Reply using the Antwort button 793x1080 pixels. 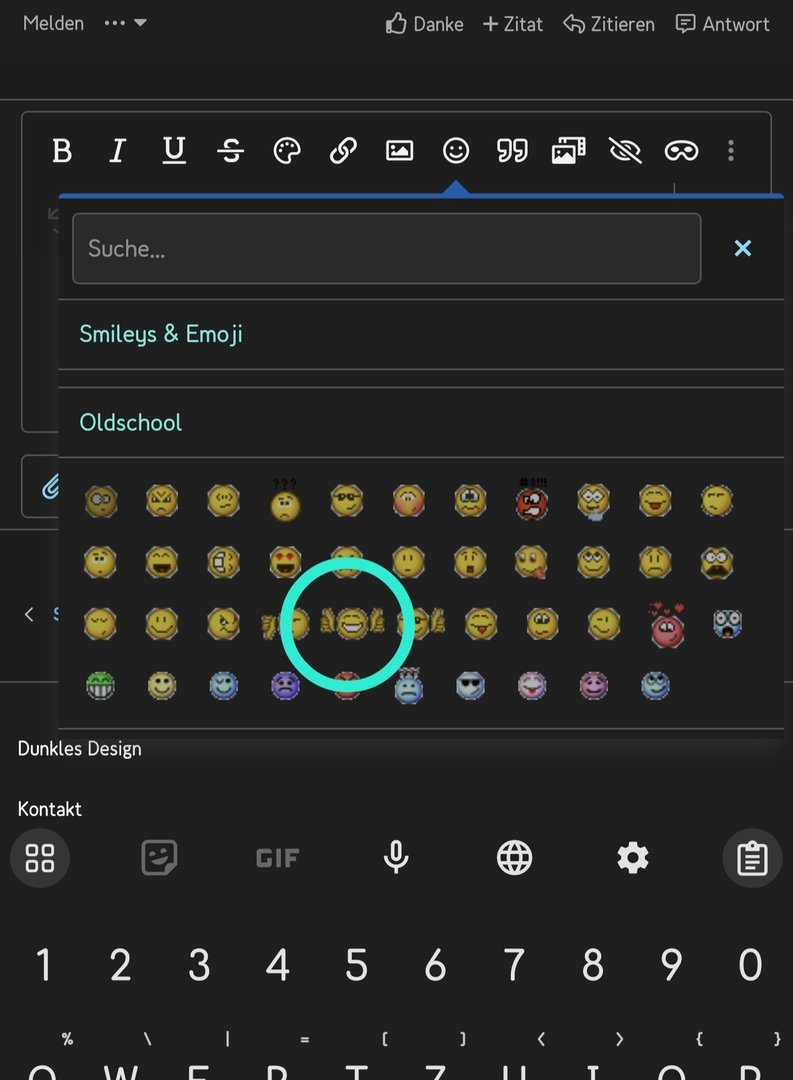pos(723,24)
